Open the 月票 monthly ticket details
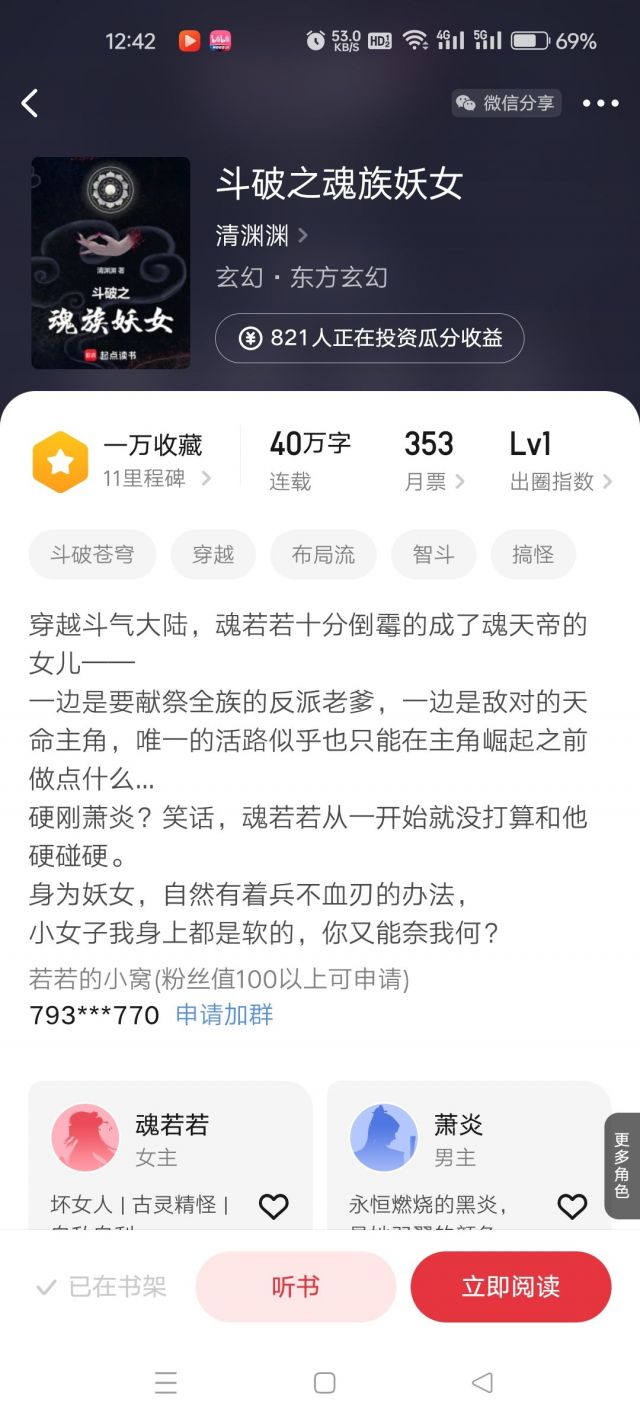Screen dimensions: 640x1422 (434, 481)
